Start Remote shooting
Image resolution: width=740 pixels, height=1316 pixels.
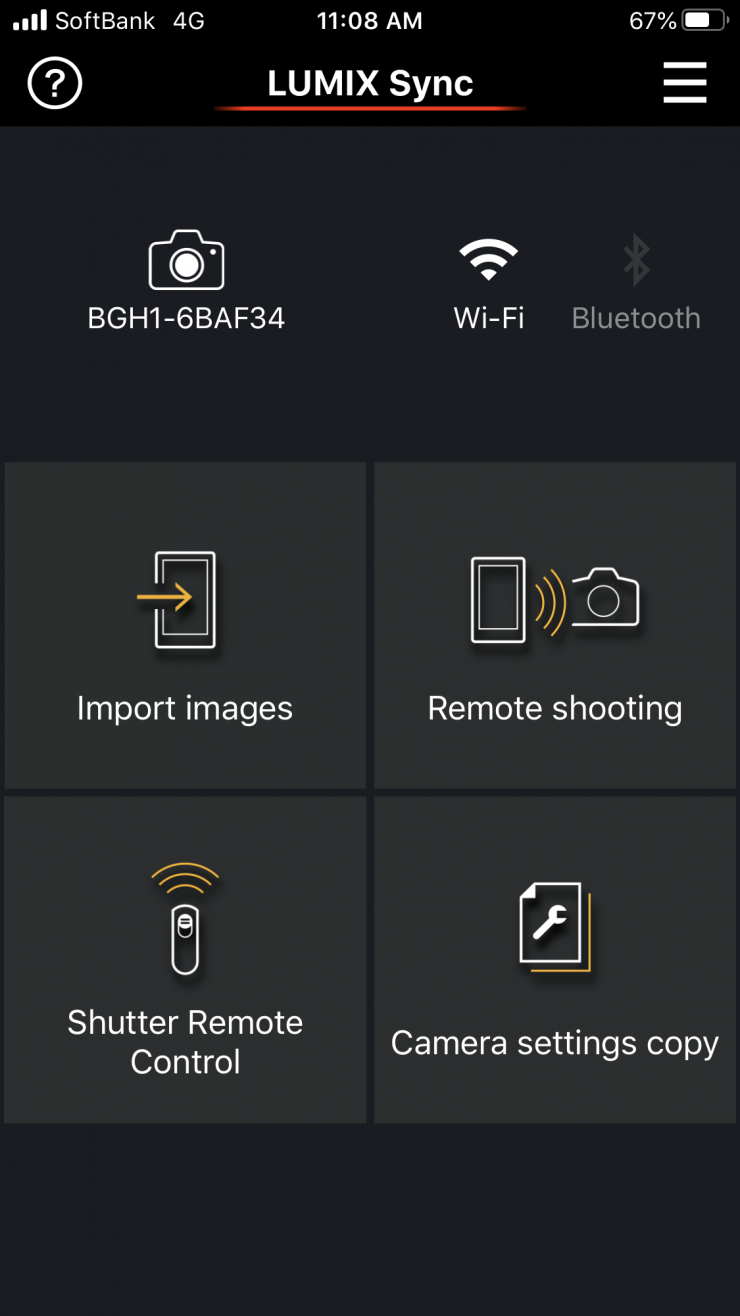click(x=555, y=626)
